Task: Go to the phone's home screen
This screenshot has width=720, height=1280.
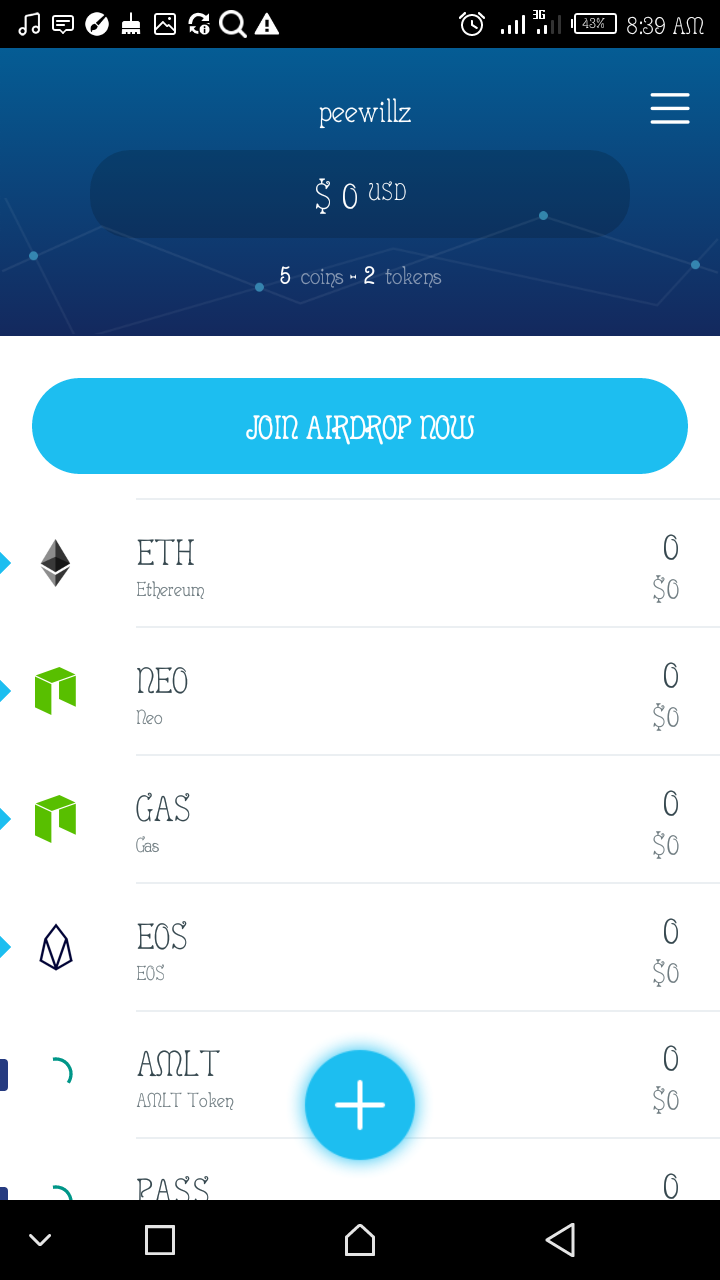Action: pyautogui.click(x=360, y=1240)
